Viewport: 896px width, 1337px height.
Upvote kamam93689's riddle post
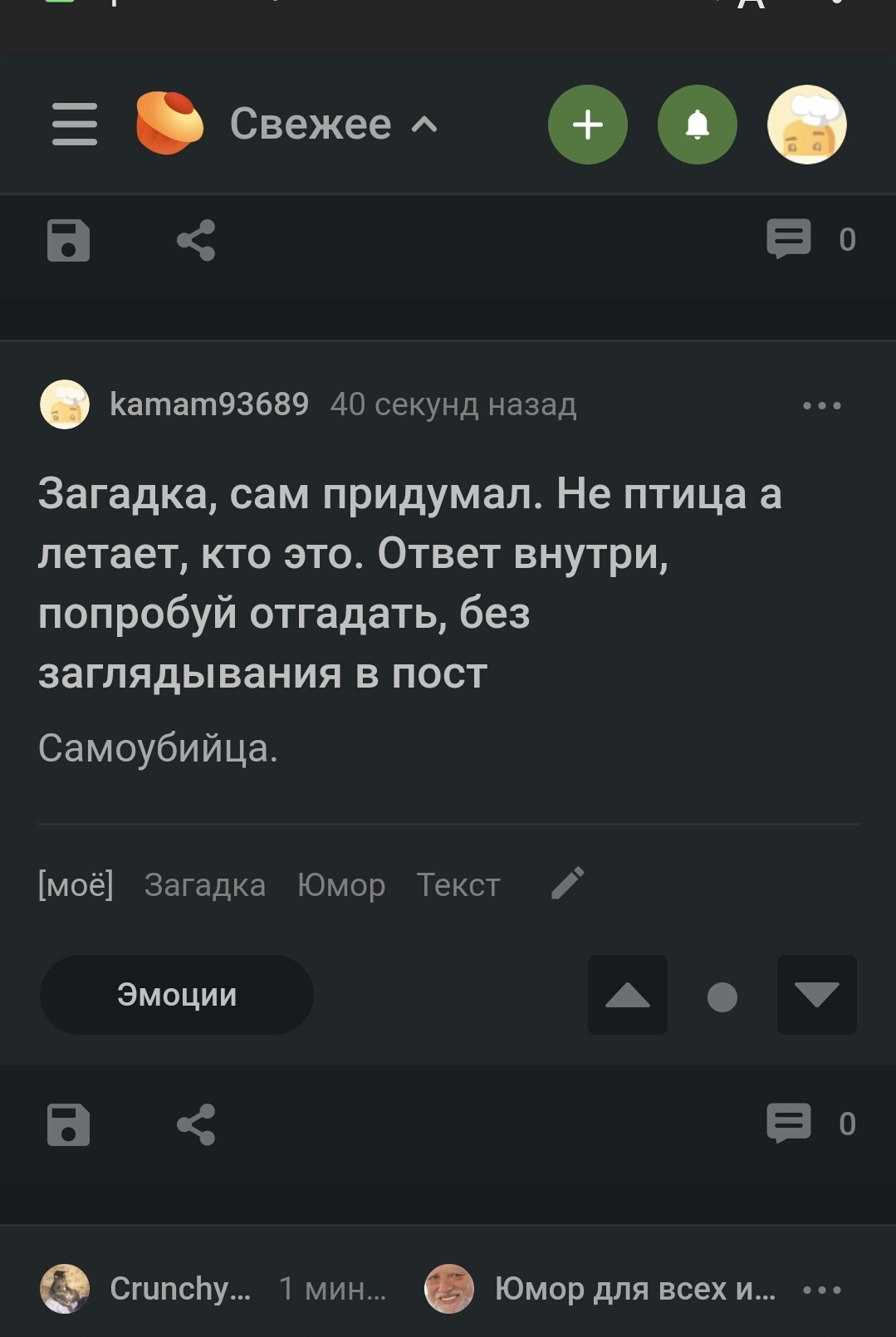[x=627, y=995]
